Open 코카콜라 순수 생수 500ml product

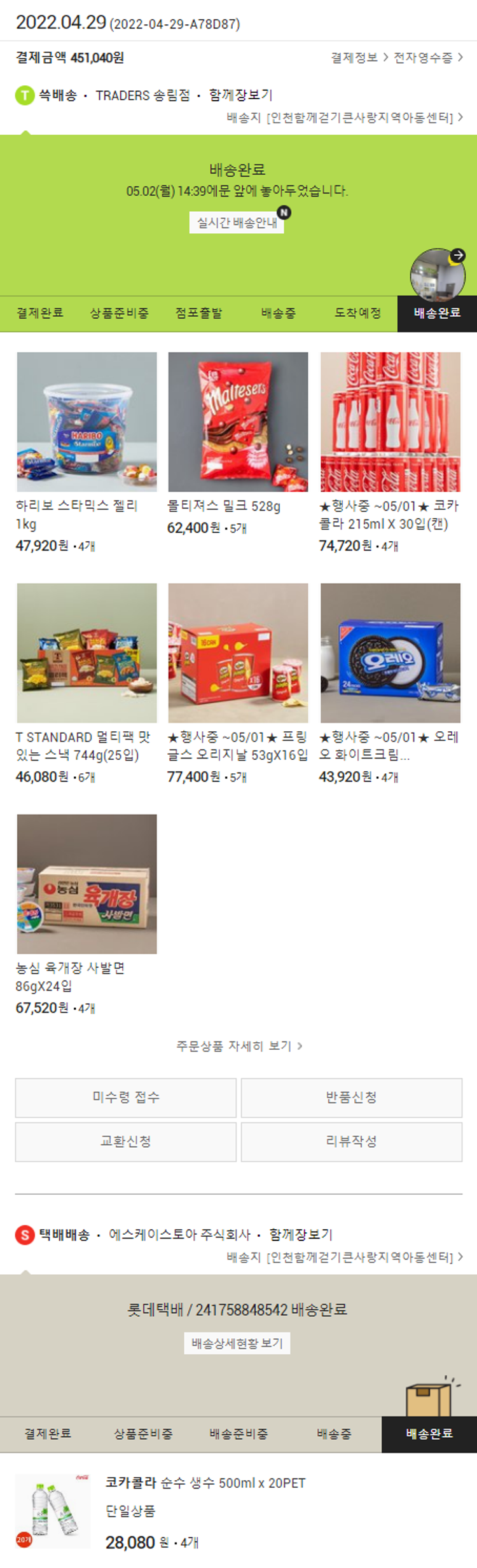[205, 1483]
